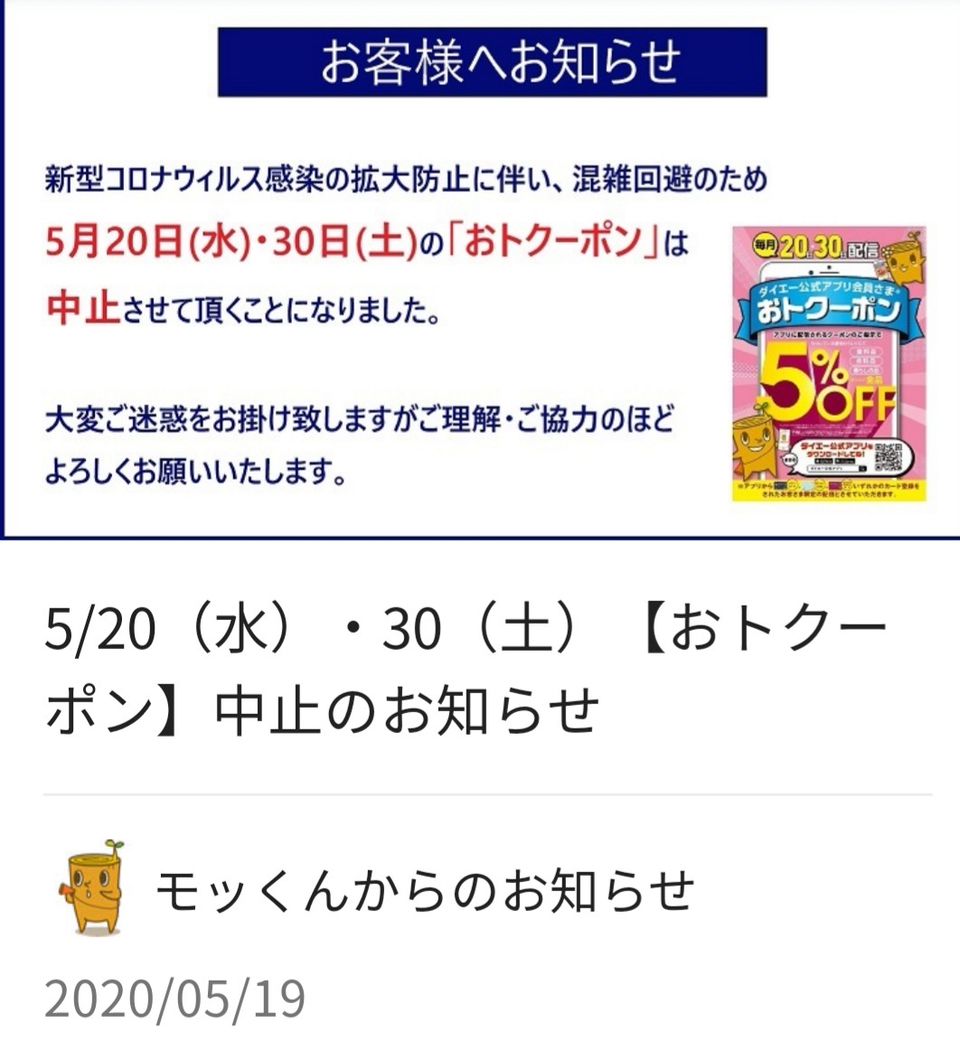Screen dimensions: 960x1061
Task: Open the モッくんからのお知らせ category
Action: pyautogui.click(x=424, y=889)
